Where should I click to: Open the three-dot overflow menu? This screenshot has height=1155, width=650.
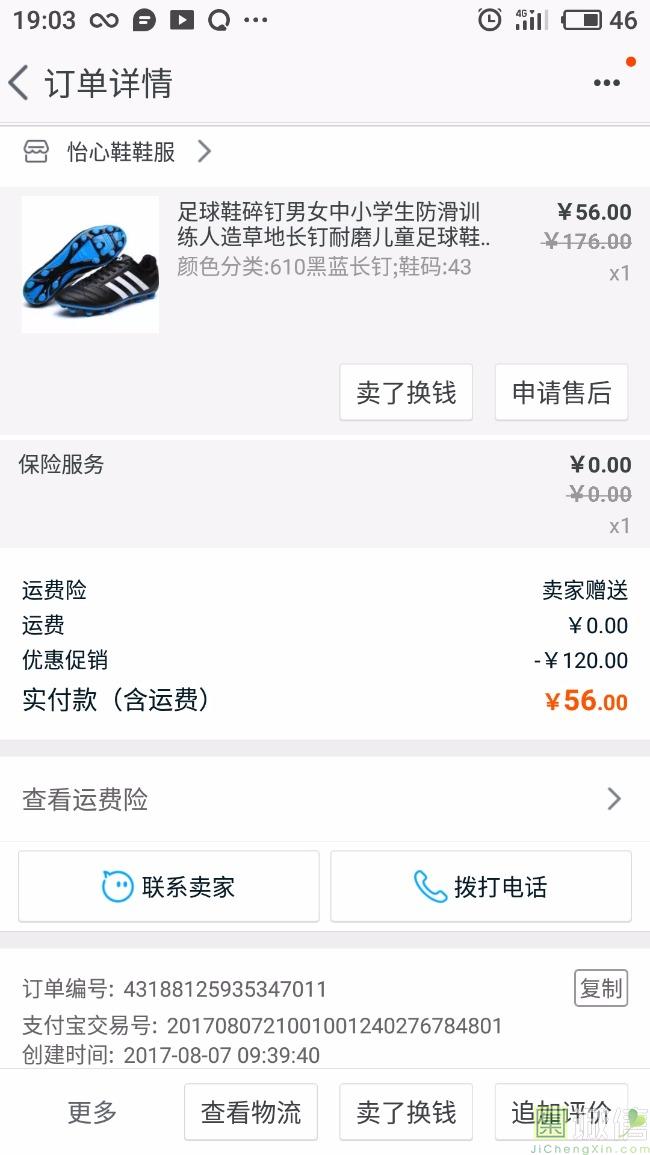607,83
